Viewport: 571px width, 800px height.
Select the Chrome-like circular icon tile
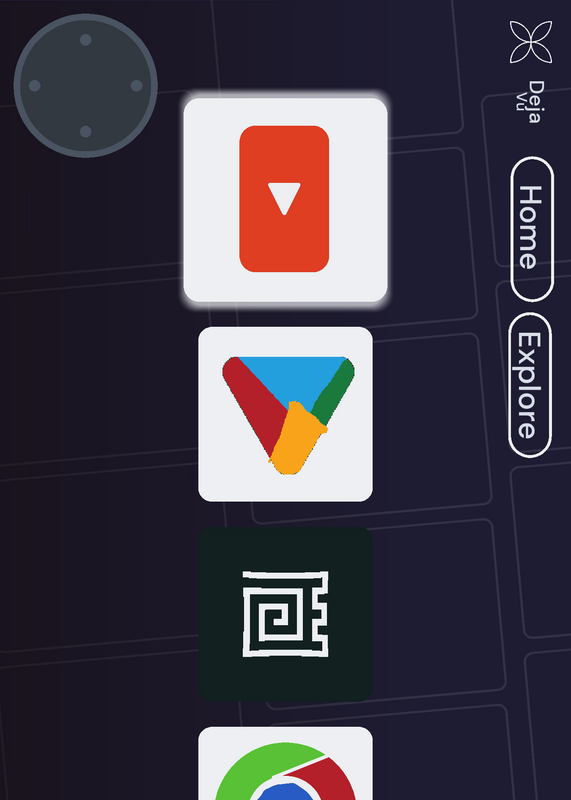pos(285,763)
